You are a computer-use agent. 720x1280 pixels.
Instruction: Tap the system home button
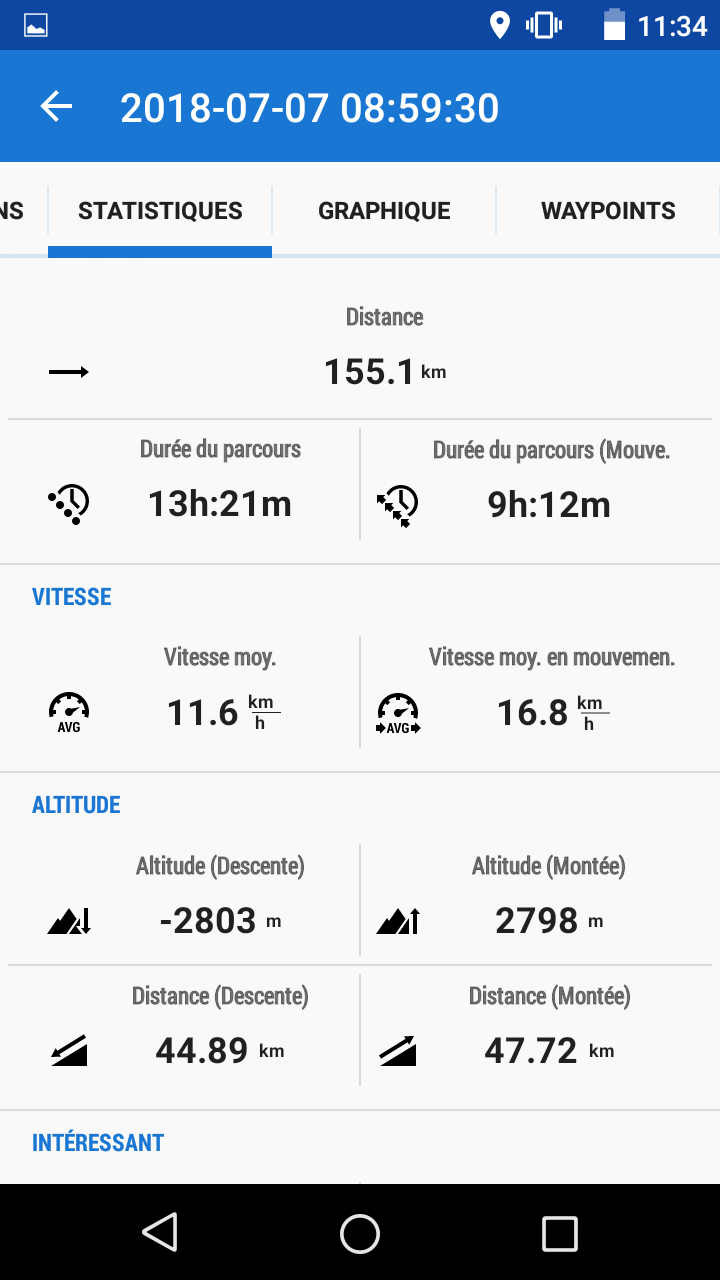pyautogui.click(x=360, y=1233)
